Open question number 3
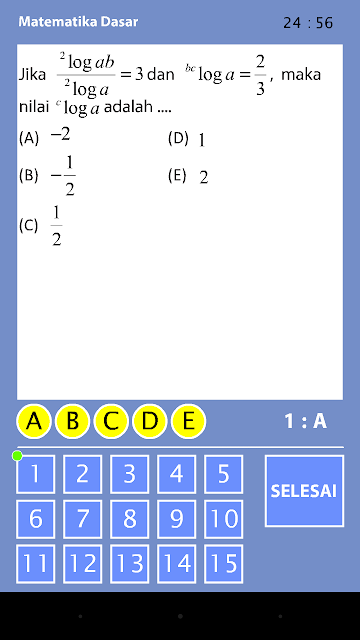Image resolution: width=360 pixels, height=640 pixels. tap(129, 474)
